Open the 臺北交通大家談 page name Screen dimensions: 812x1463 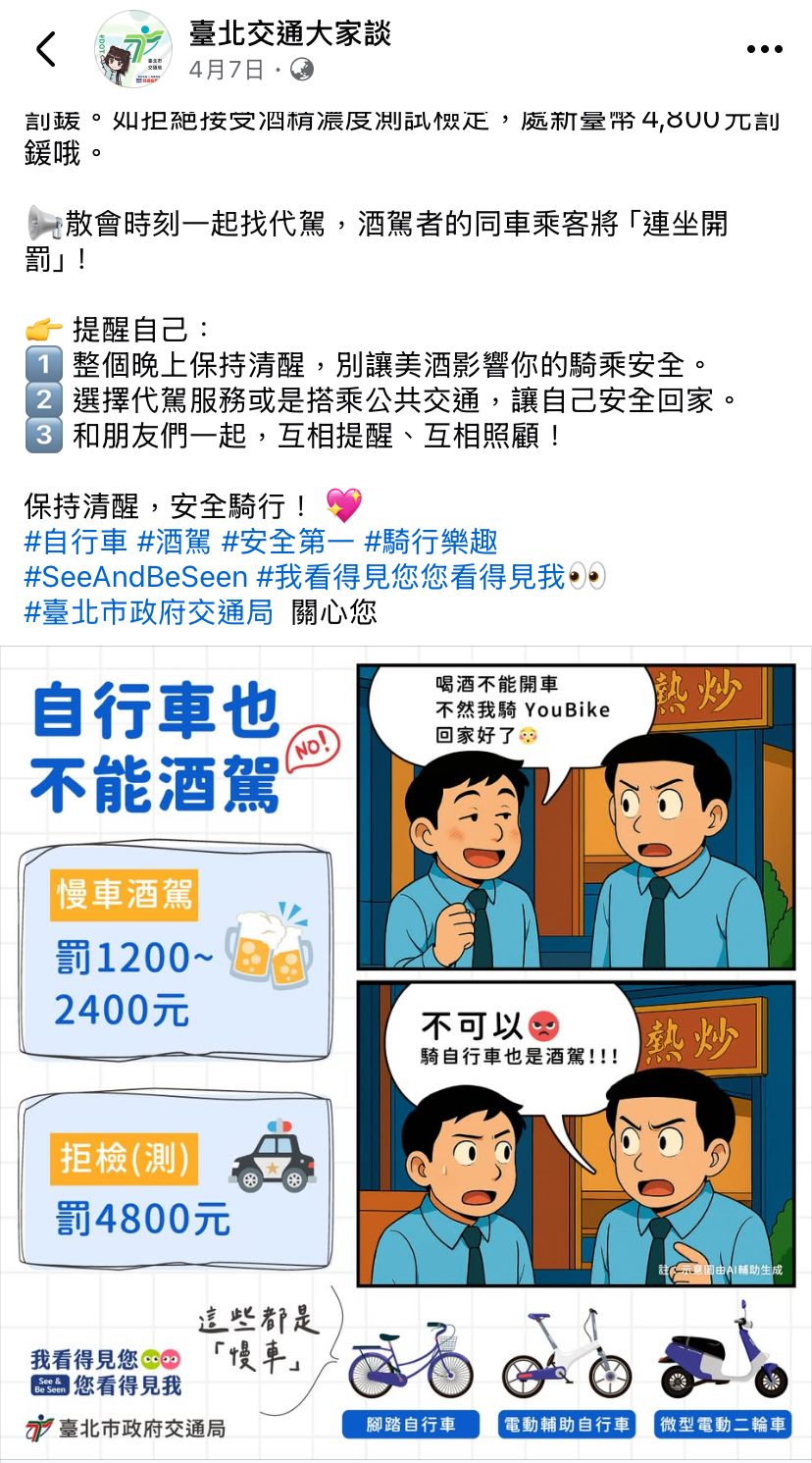[289, 32]
